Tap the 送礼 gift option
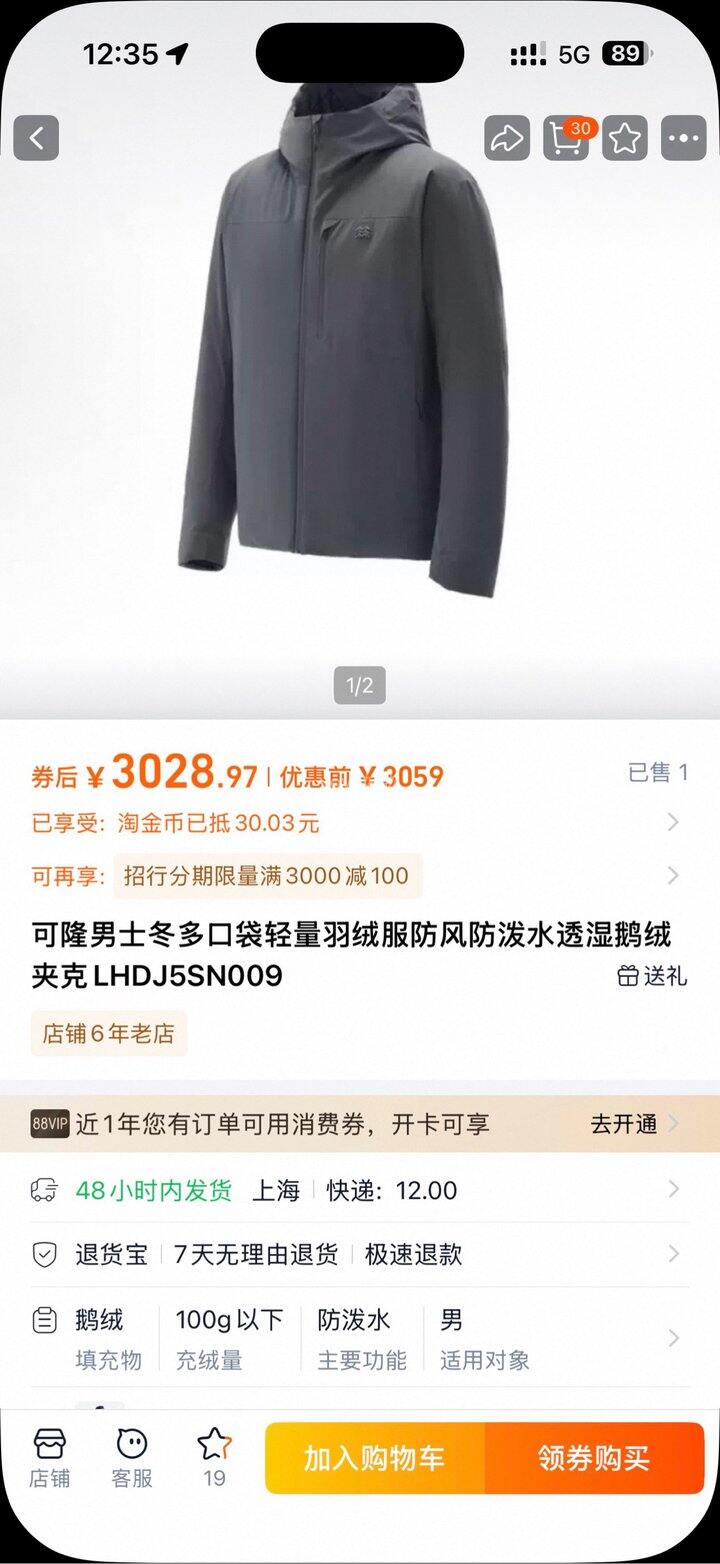The height and width of the screenshot is (1564, 720). pyautogui.click(x=652, y=976)
